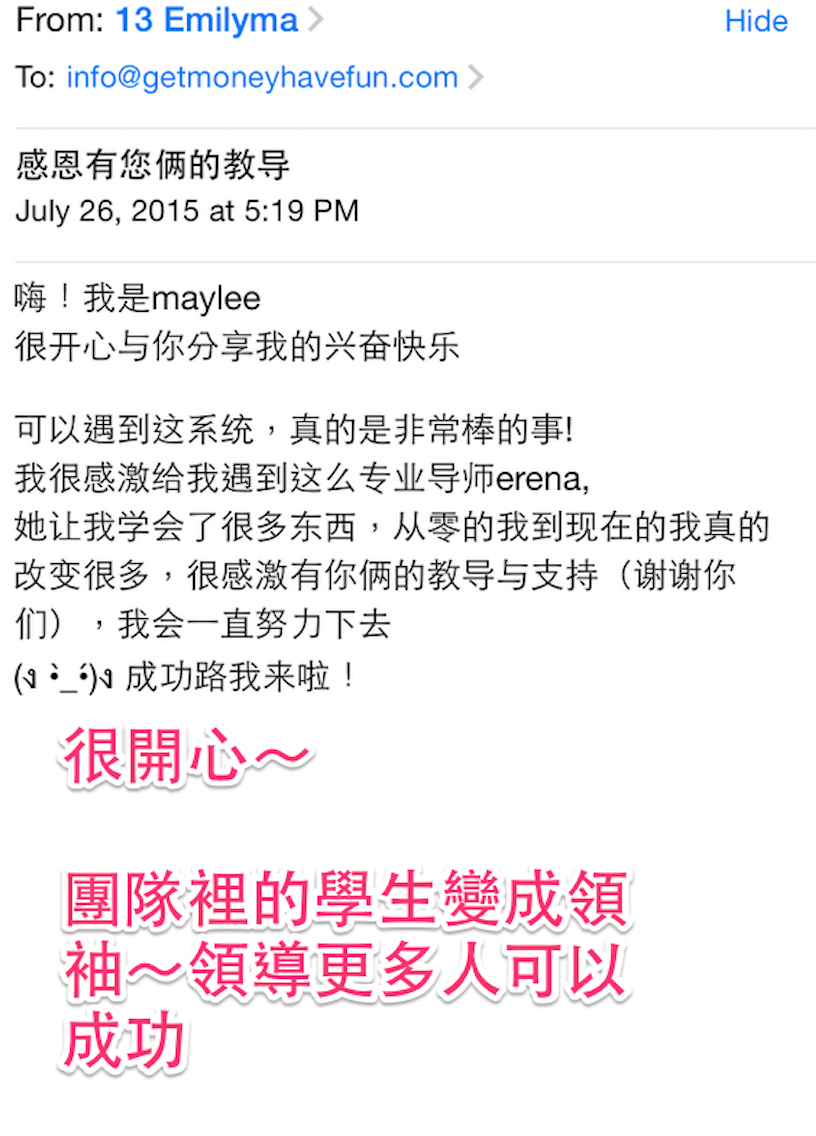The image size is (816, 1136).
Task: Open recipient info@getmoneyhavefun.com details
Action: coord(262,78)
